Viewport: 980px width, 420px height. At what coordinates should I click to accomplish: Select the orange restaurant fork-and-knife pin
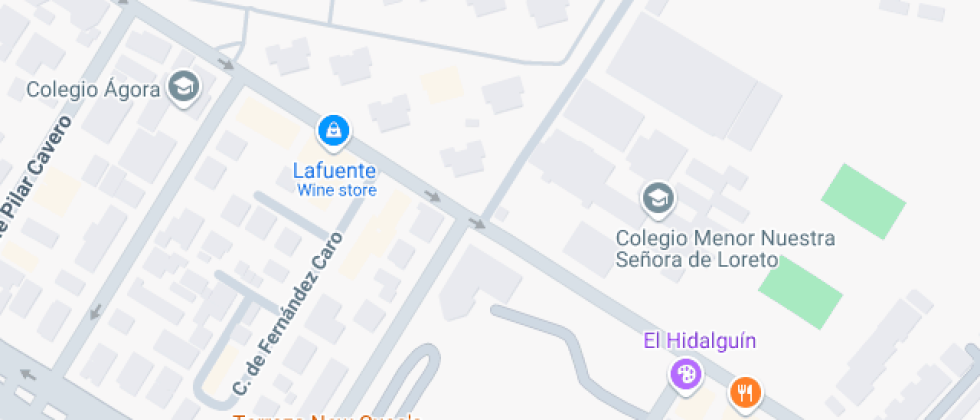coord(745,393)
